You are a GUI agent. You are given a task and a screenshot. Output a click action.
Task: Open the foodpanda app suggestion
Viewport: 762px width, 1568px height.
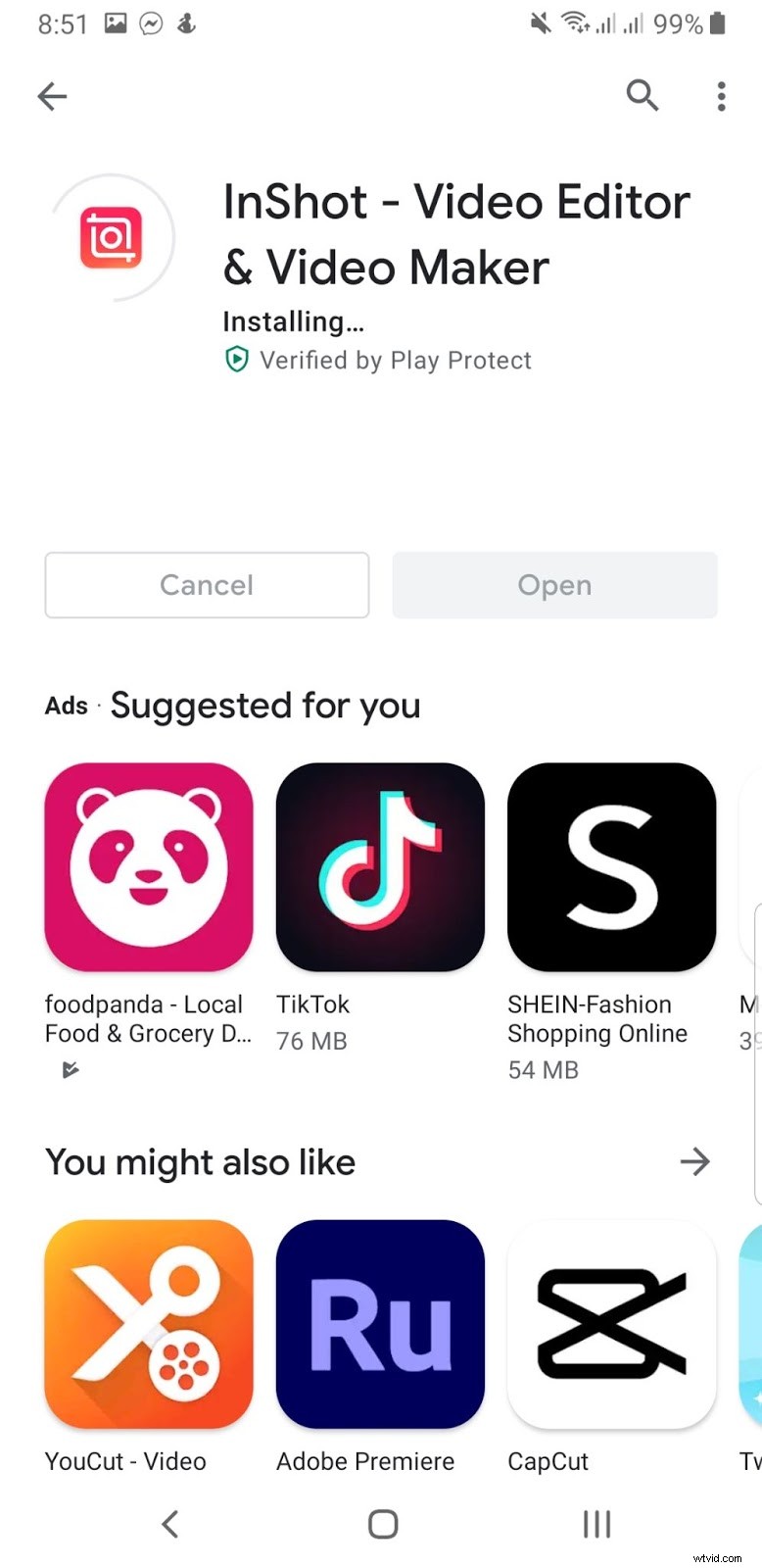(149, 867)
